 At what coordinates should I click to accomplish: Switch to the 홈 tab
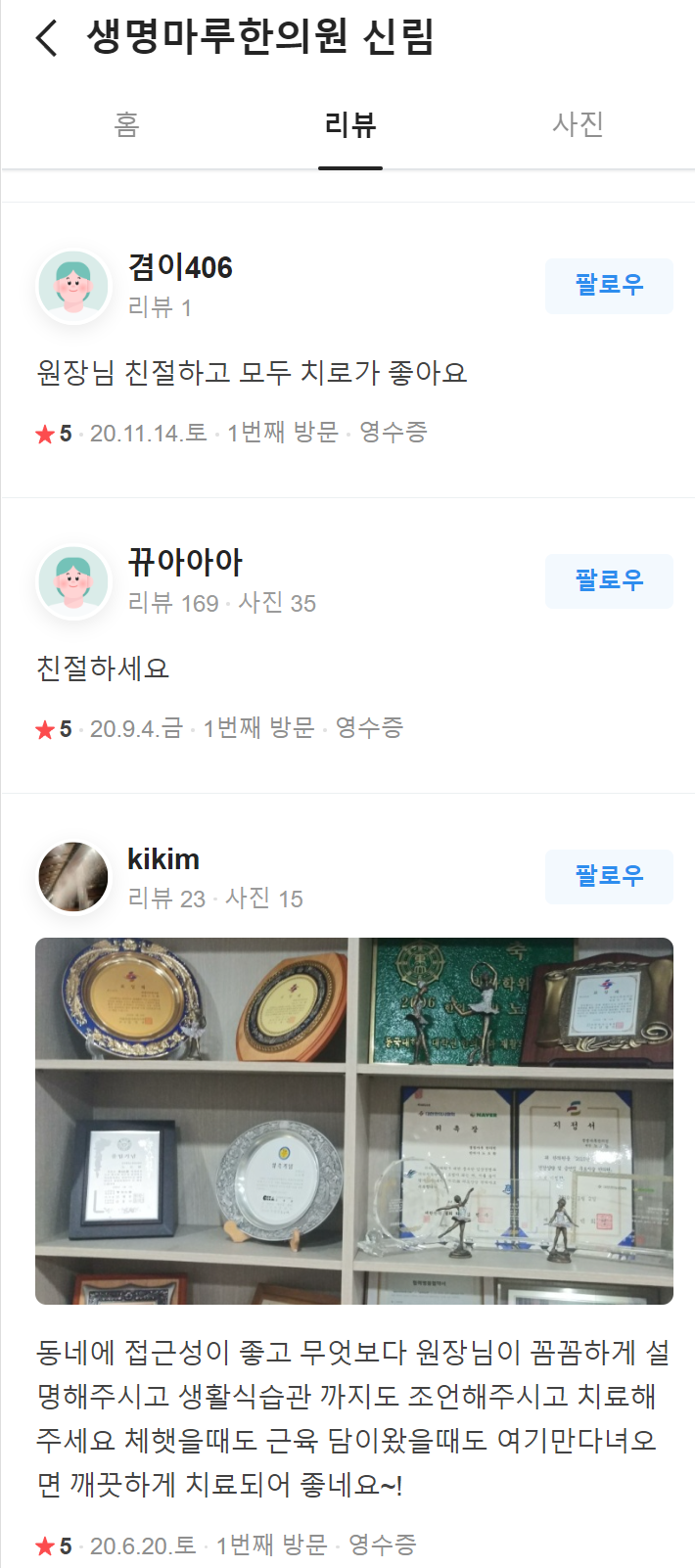126,125
